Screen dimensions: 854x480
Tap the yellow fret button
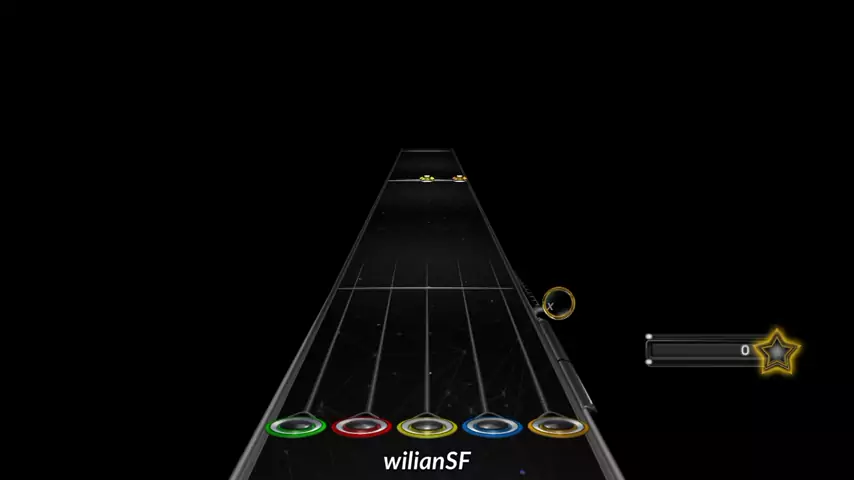pos(427,427)
